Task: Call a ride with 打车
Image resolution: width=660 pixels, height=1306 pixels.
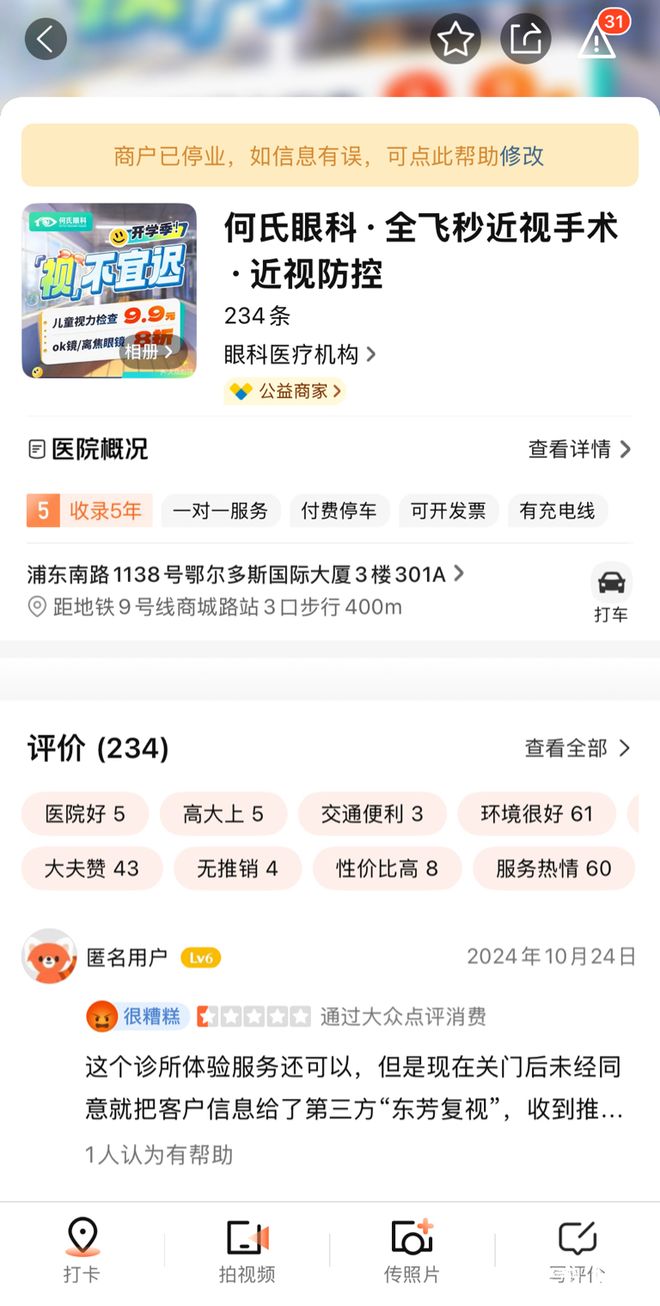Action: coord(611,593)
